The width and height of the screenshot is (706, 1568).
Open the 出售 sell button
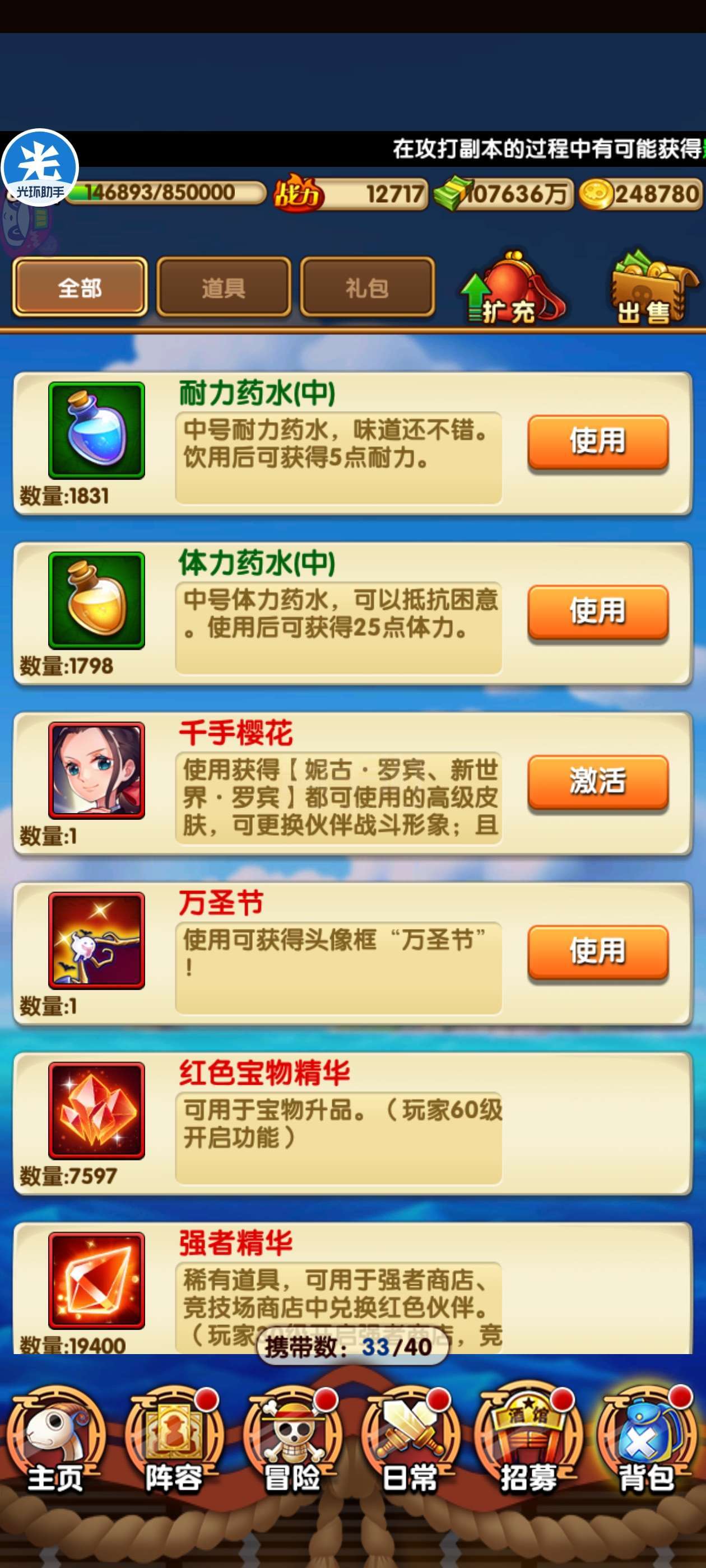click(x=652, y=287)
